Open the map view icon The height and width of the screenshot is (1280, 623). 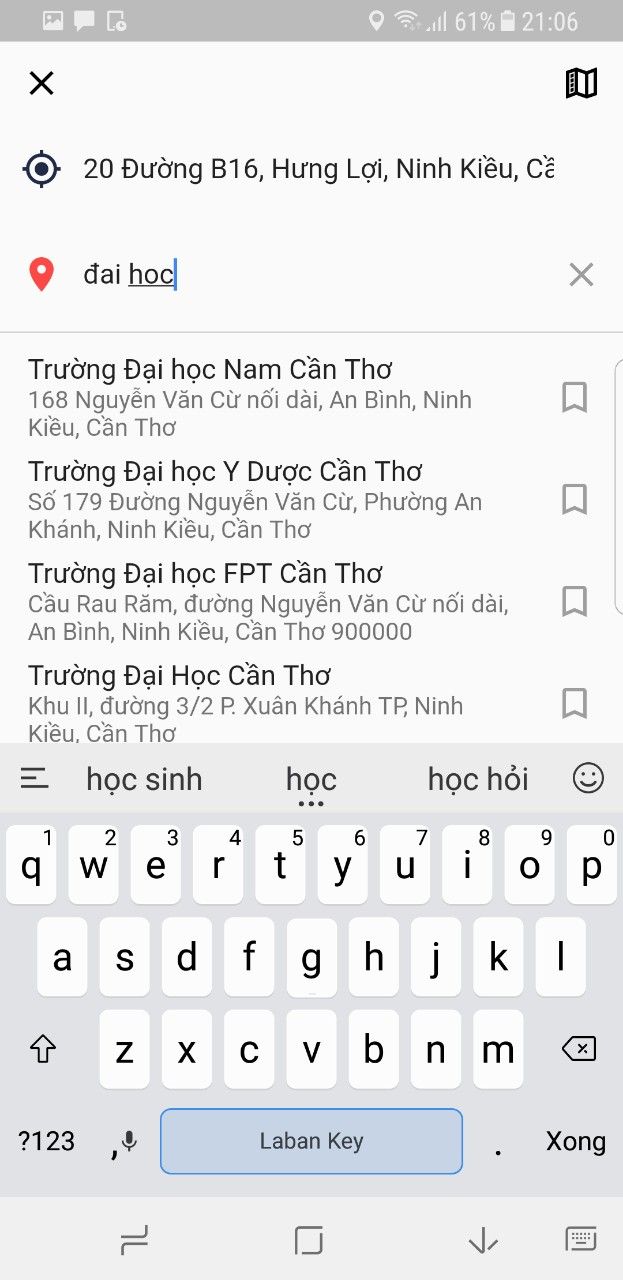click(x=581, y=83)
